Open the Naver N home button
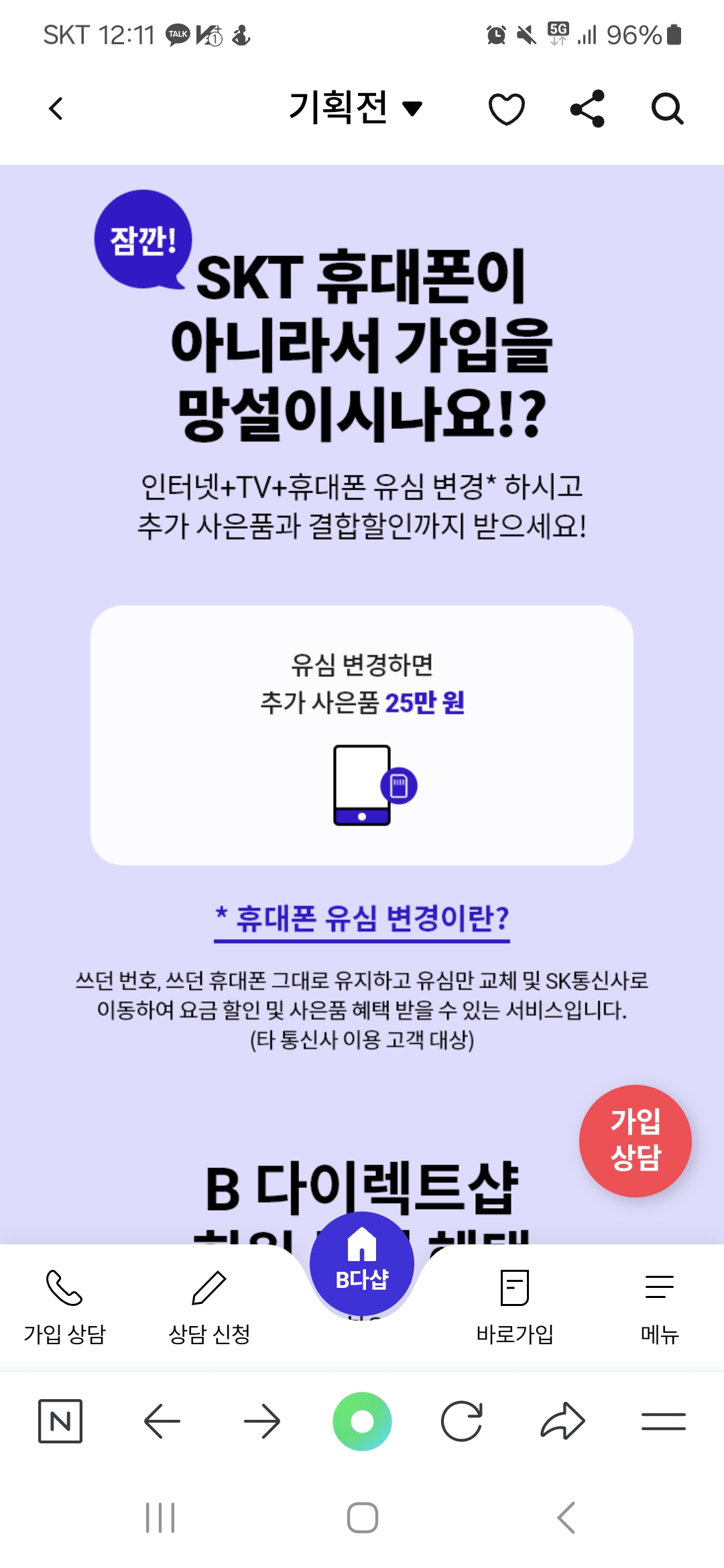The height and width of the screenshot is (1568, 724). point(60,1421)
